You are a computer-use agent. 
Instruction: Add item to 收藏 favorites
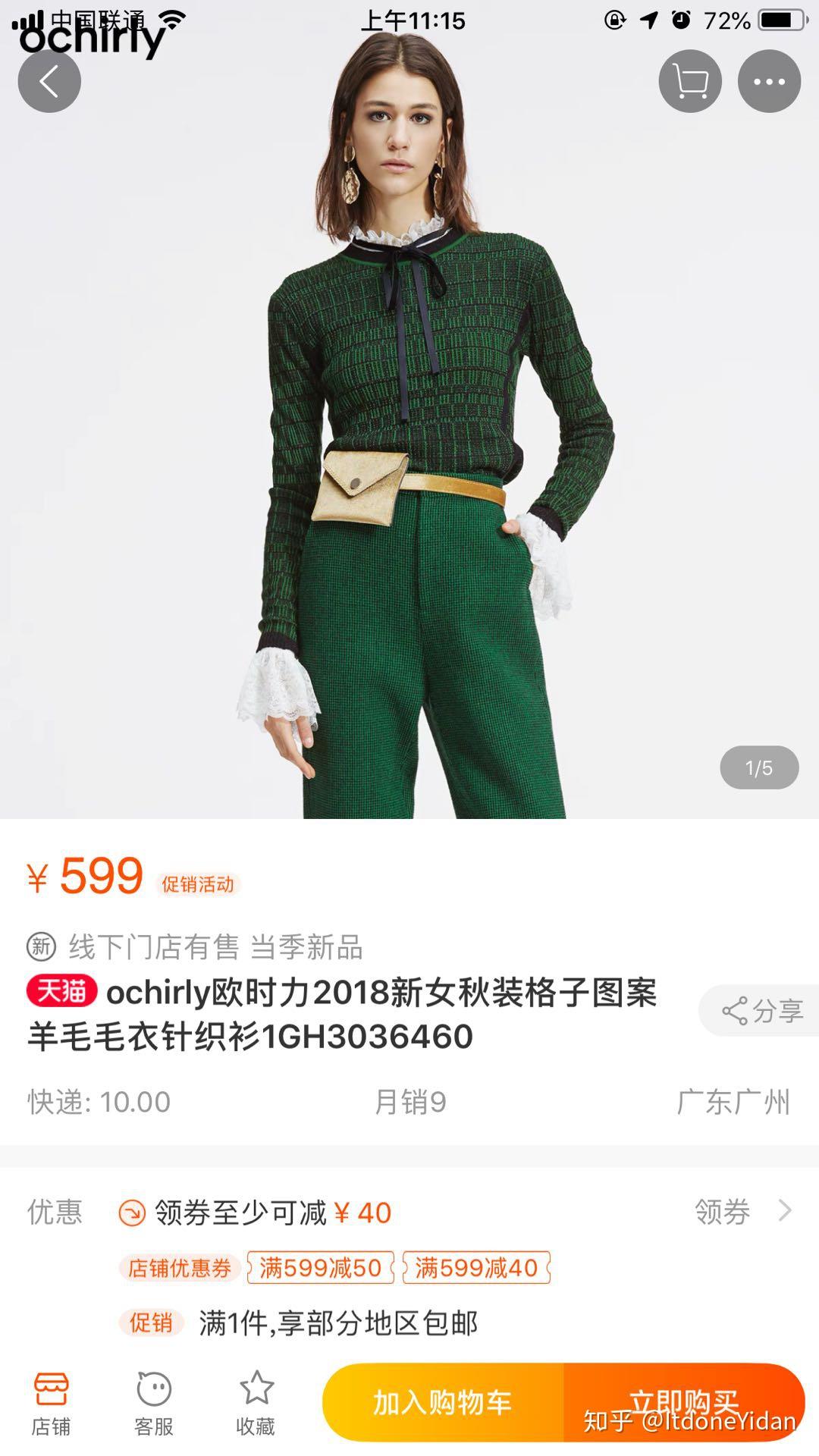tap(256, 1404)
